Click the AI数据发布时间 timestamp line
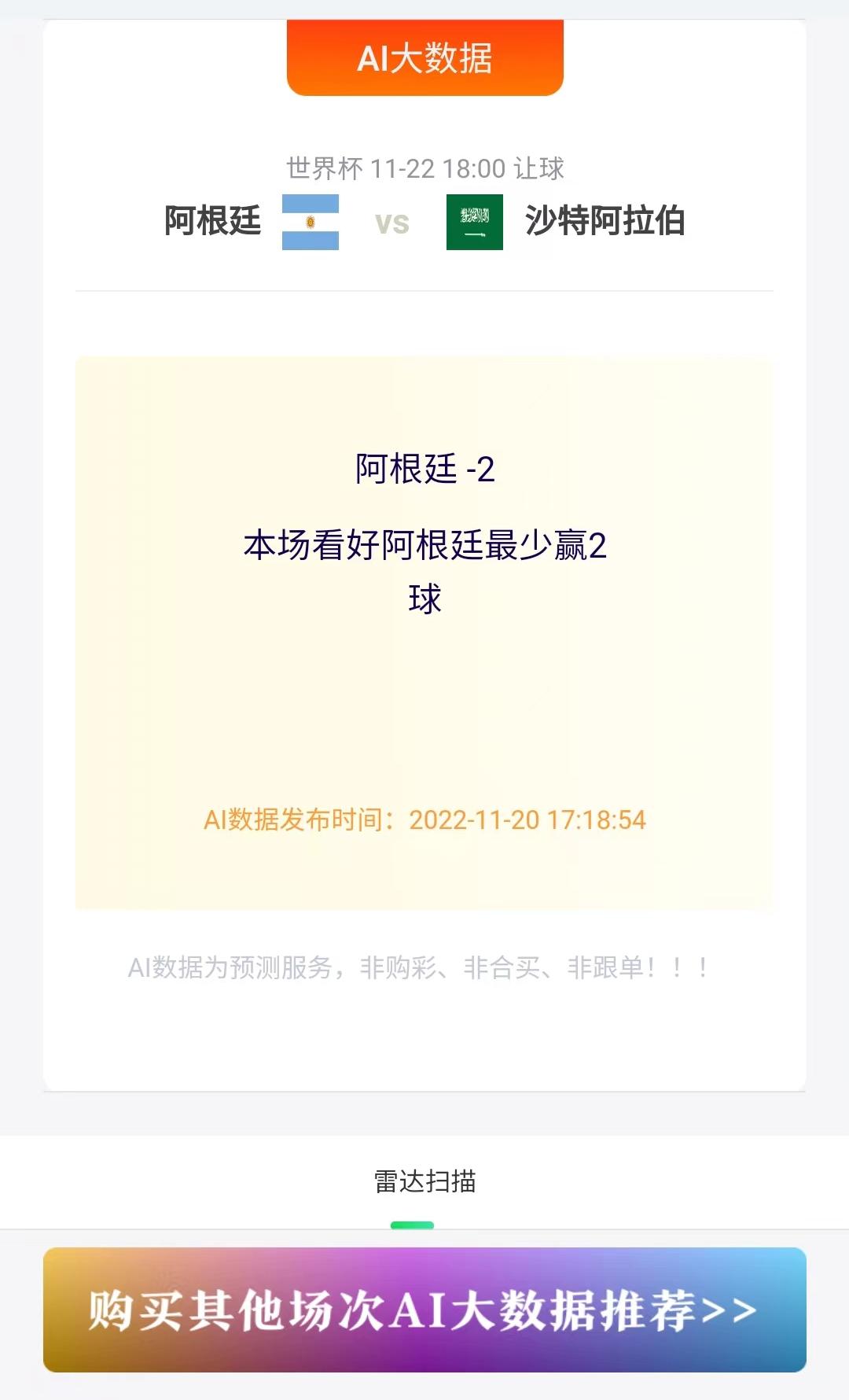The image size is (849, 1400). click(x=424, y=820)
